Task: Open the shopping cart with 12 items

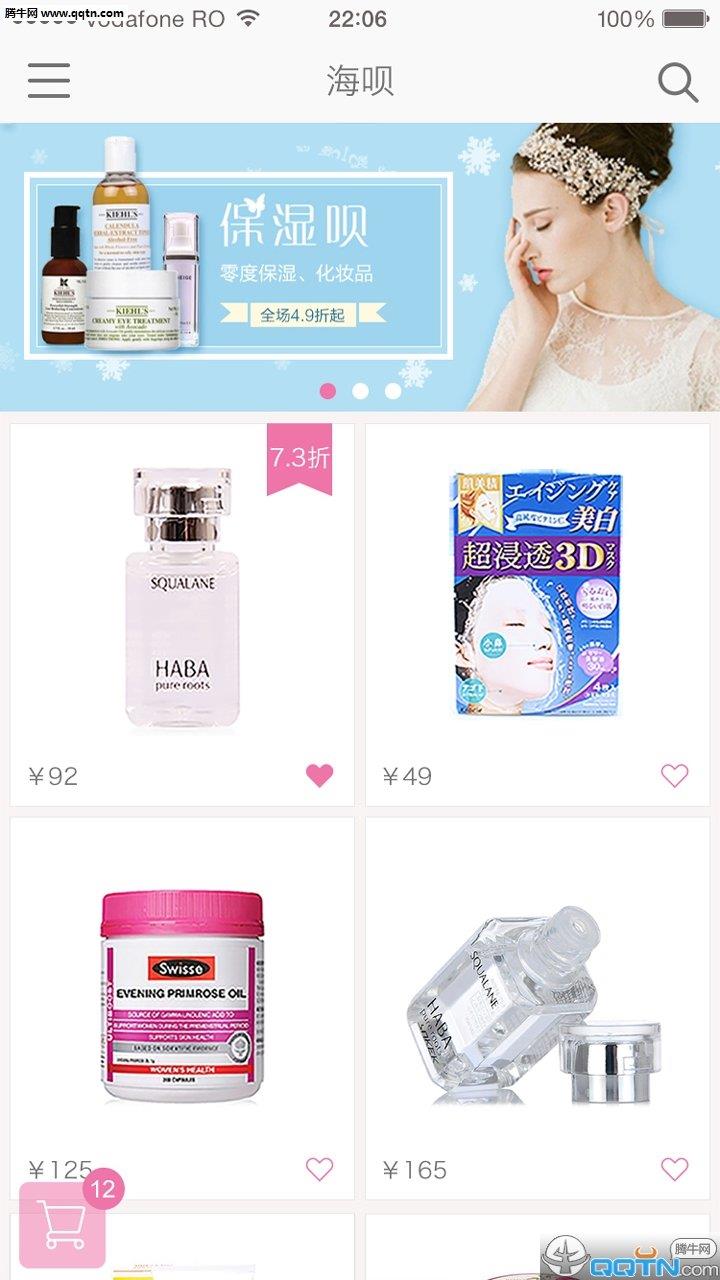Action: coord(63,1224)
